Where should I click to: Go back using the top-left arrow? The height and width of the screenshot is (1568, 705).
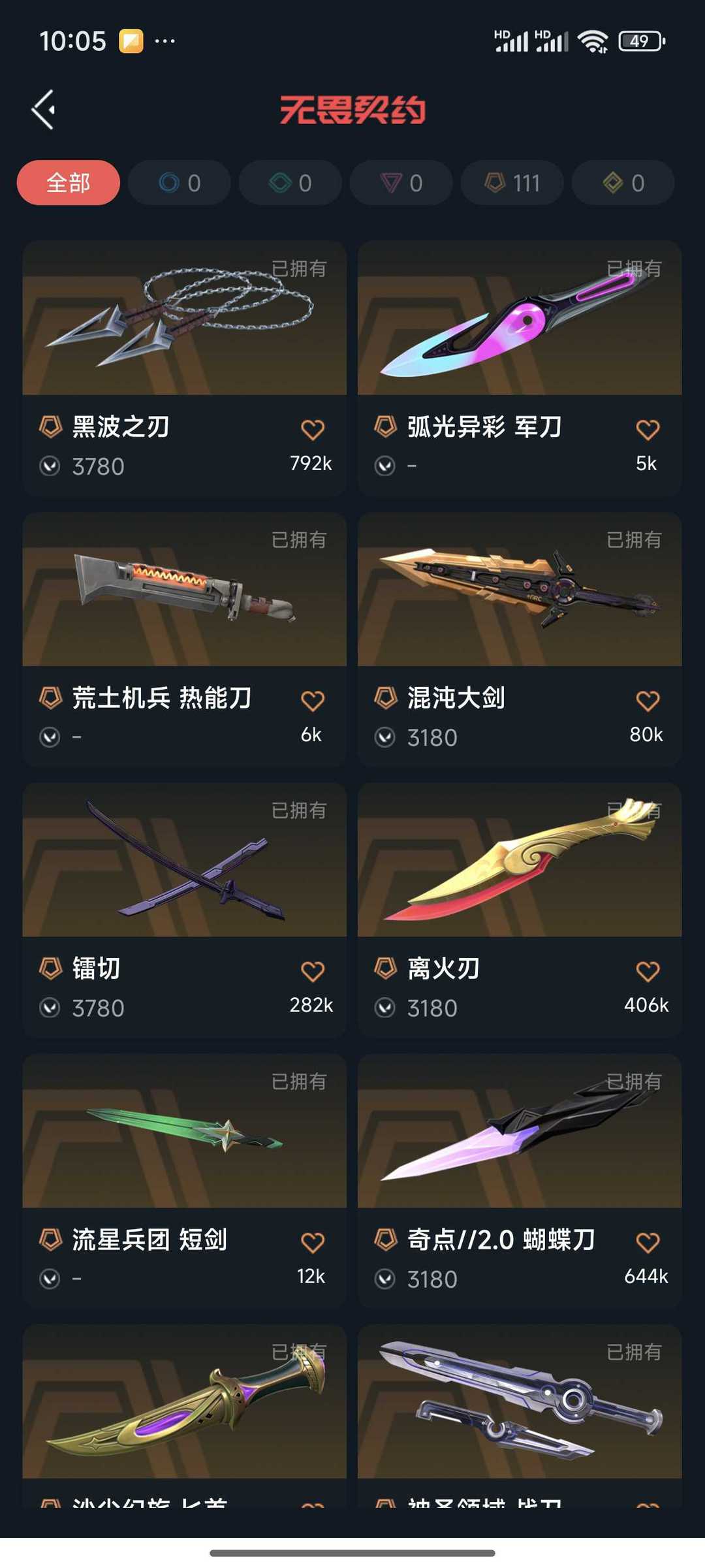pos(44,110)
